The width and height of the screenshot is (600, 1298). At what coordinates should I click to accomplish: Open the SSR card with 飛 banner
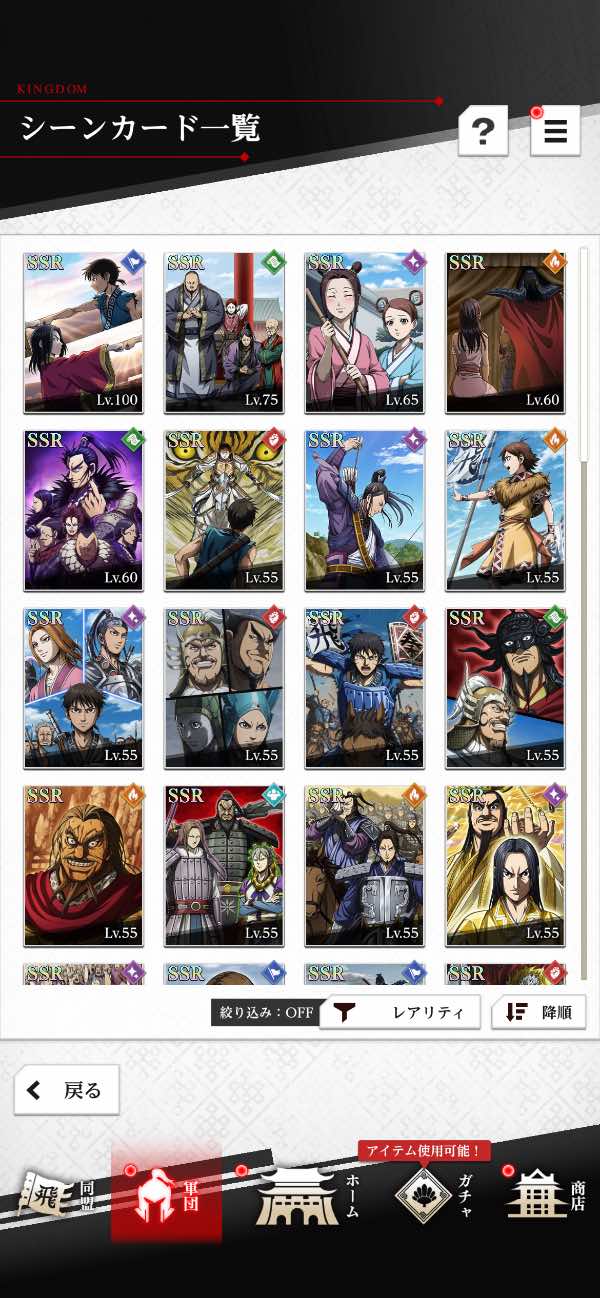[365, 689]
